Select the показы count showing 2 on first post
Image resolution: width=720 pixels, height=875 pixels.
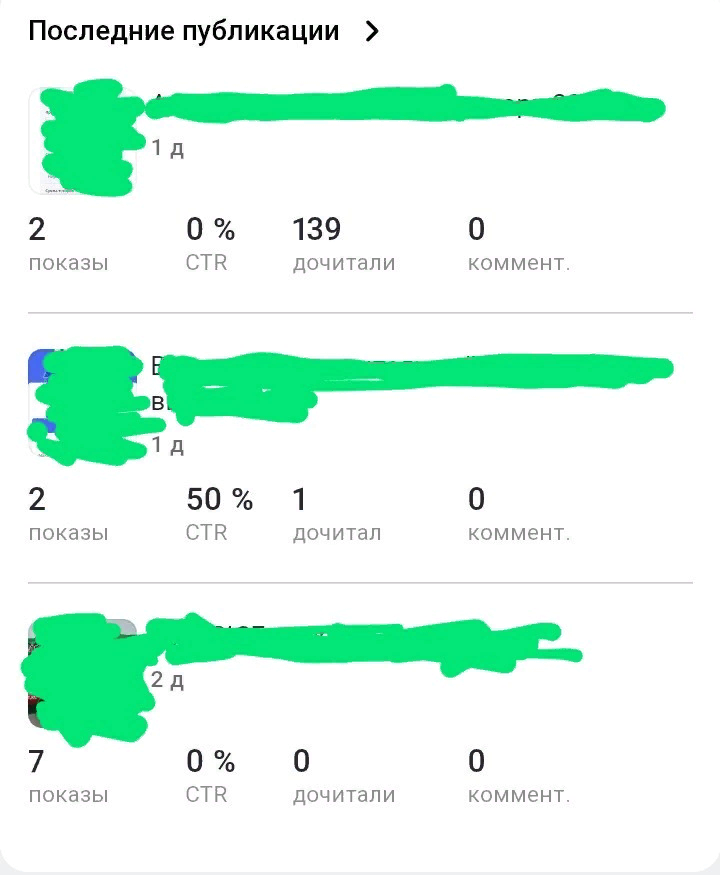click(x=37, y=230)
